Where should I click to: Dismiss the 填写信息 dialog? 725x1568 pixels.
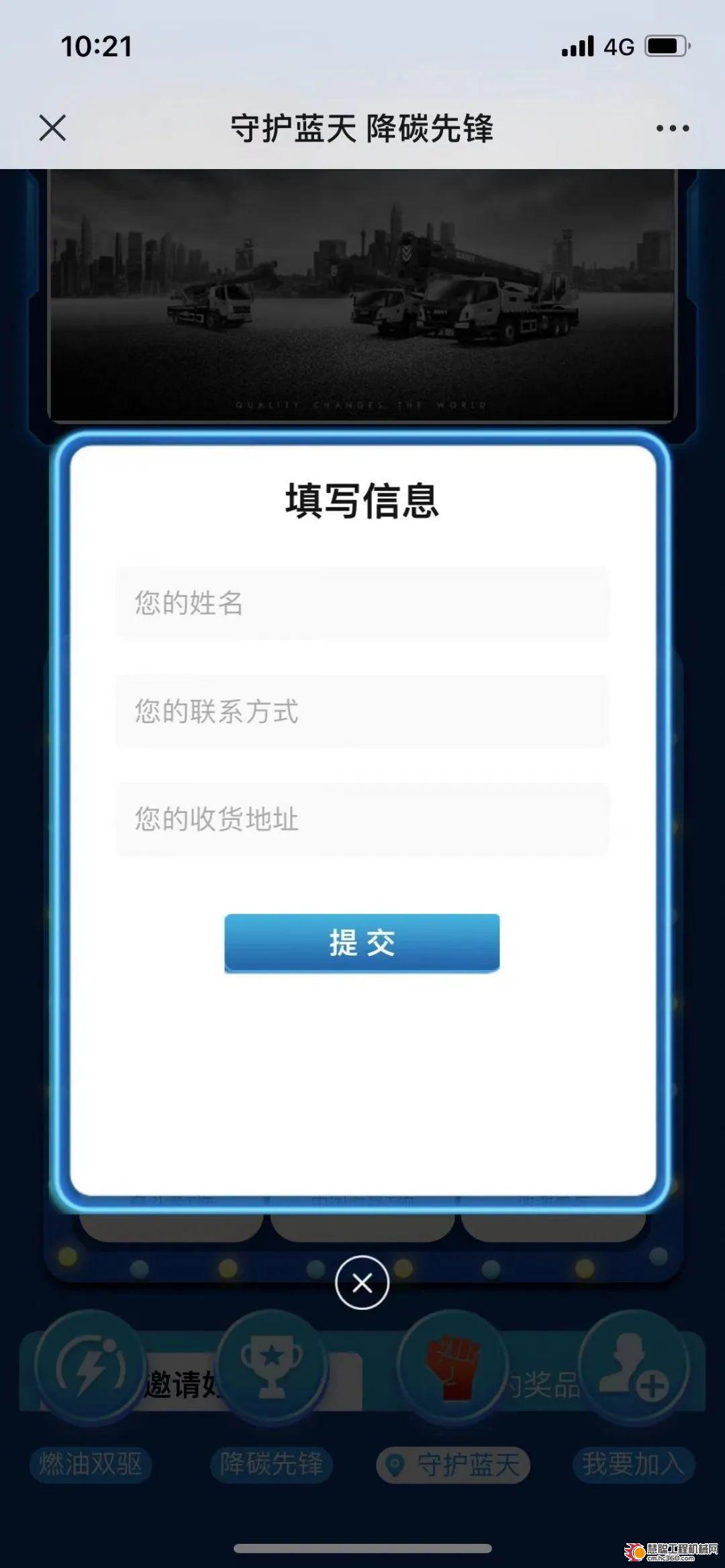click(362, 1283)
